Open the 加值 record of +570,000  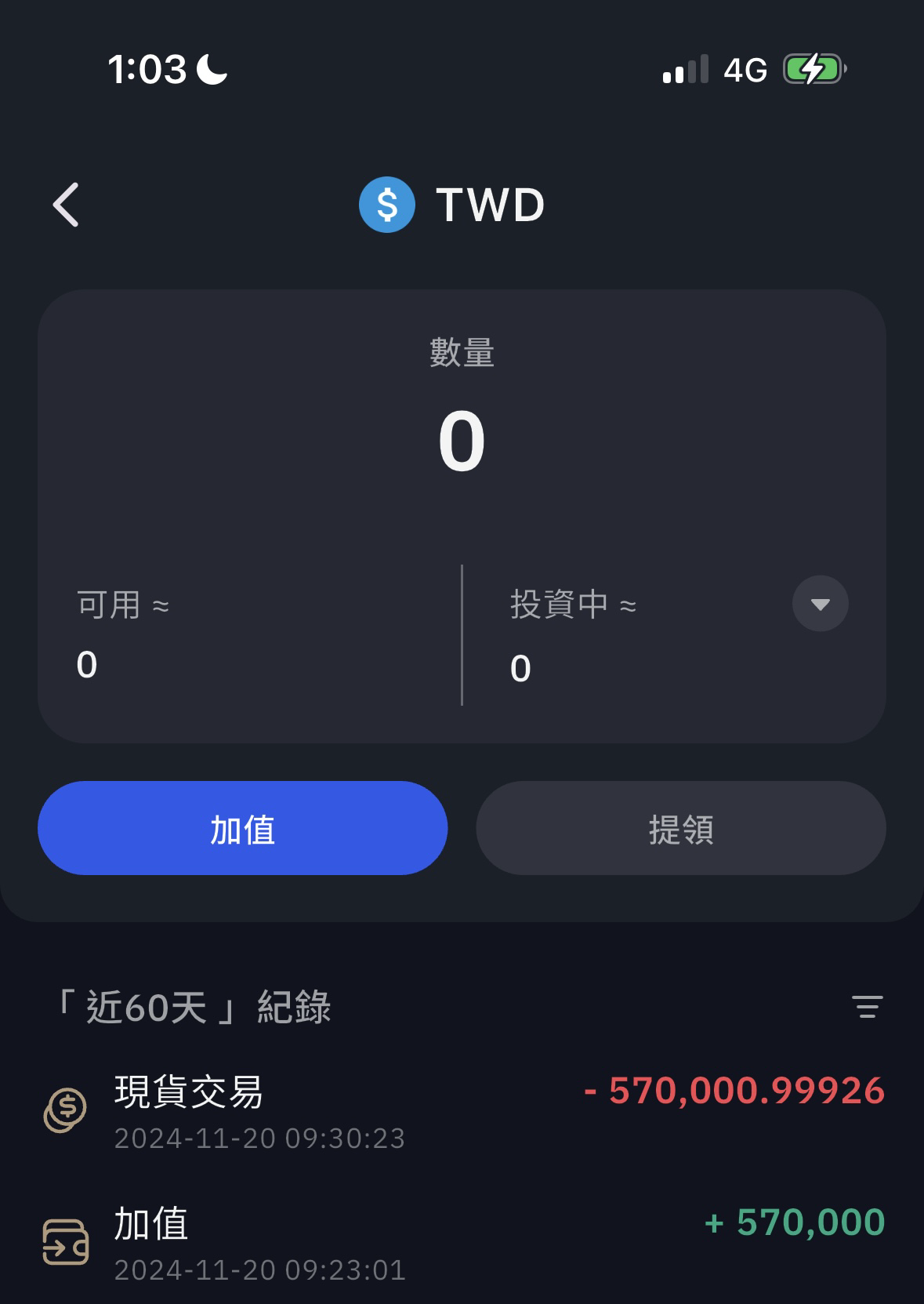click(x=462, y=1243)
